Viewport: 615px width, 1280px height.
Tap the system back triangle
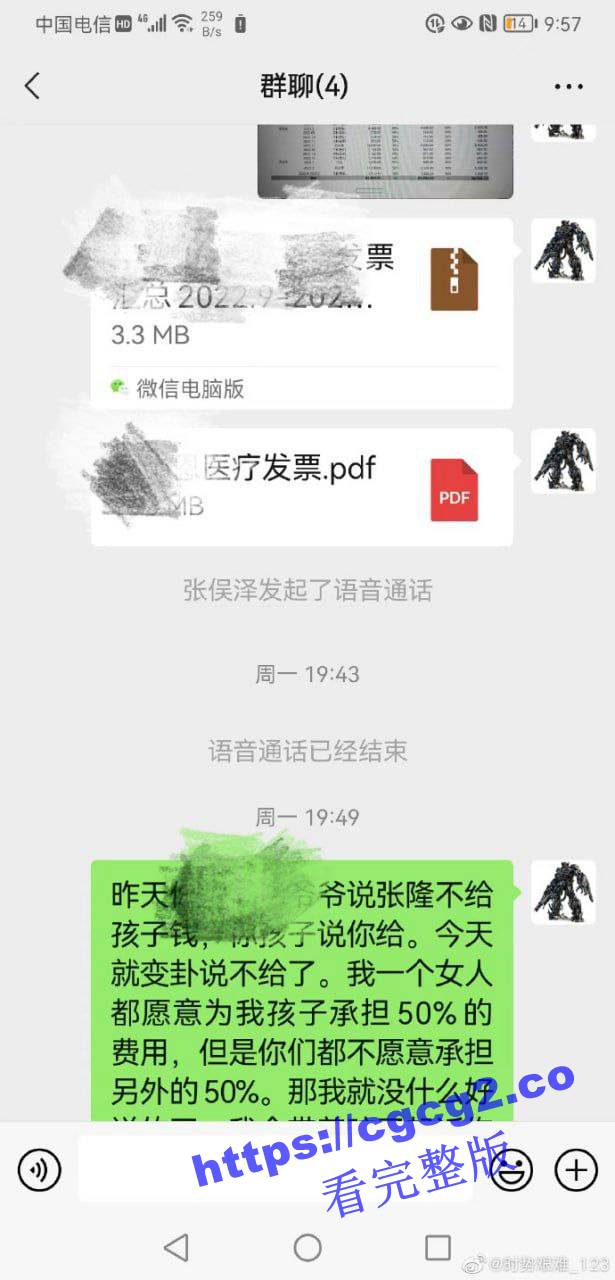176,1247
